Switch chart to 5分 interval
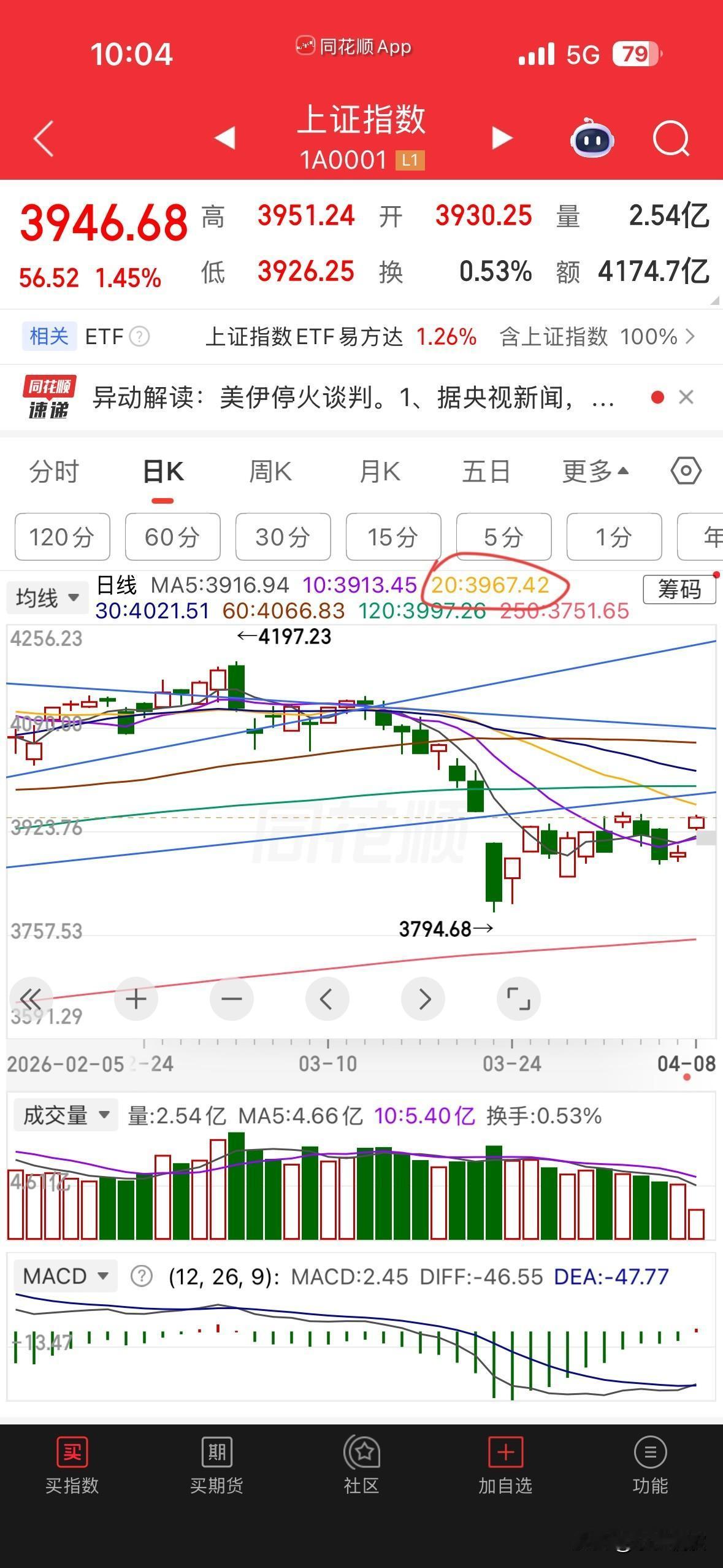This screenshot has height=1568, width=723. [x=503, y=537]
